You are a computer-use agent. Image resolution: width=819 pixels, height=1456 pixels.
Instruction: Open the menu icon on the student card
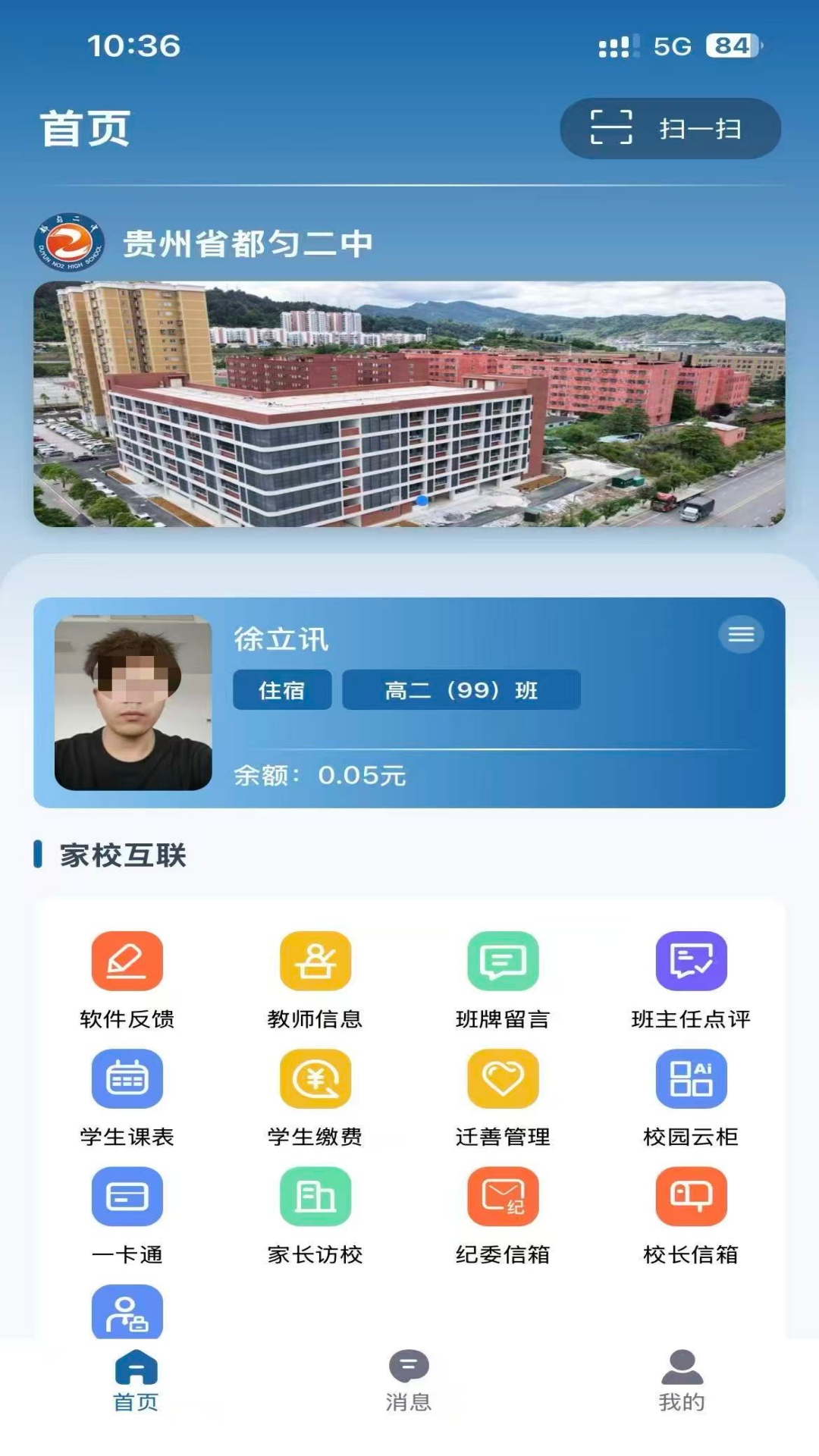(741, 635)
